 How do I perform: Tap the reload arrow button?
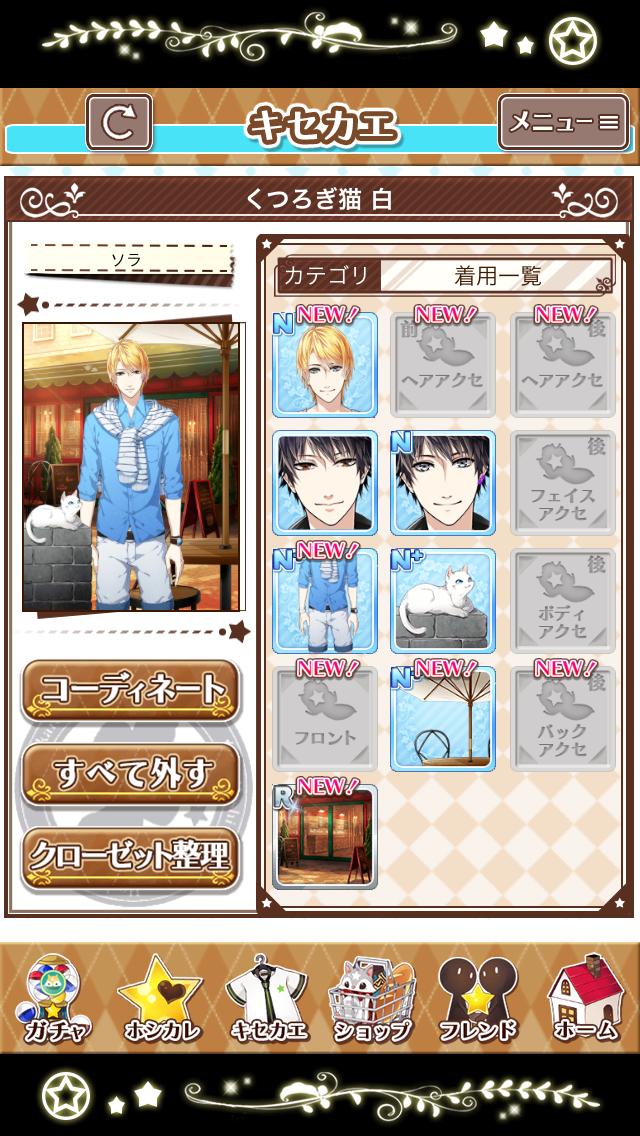[119, 122]
